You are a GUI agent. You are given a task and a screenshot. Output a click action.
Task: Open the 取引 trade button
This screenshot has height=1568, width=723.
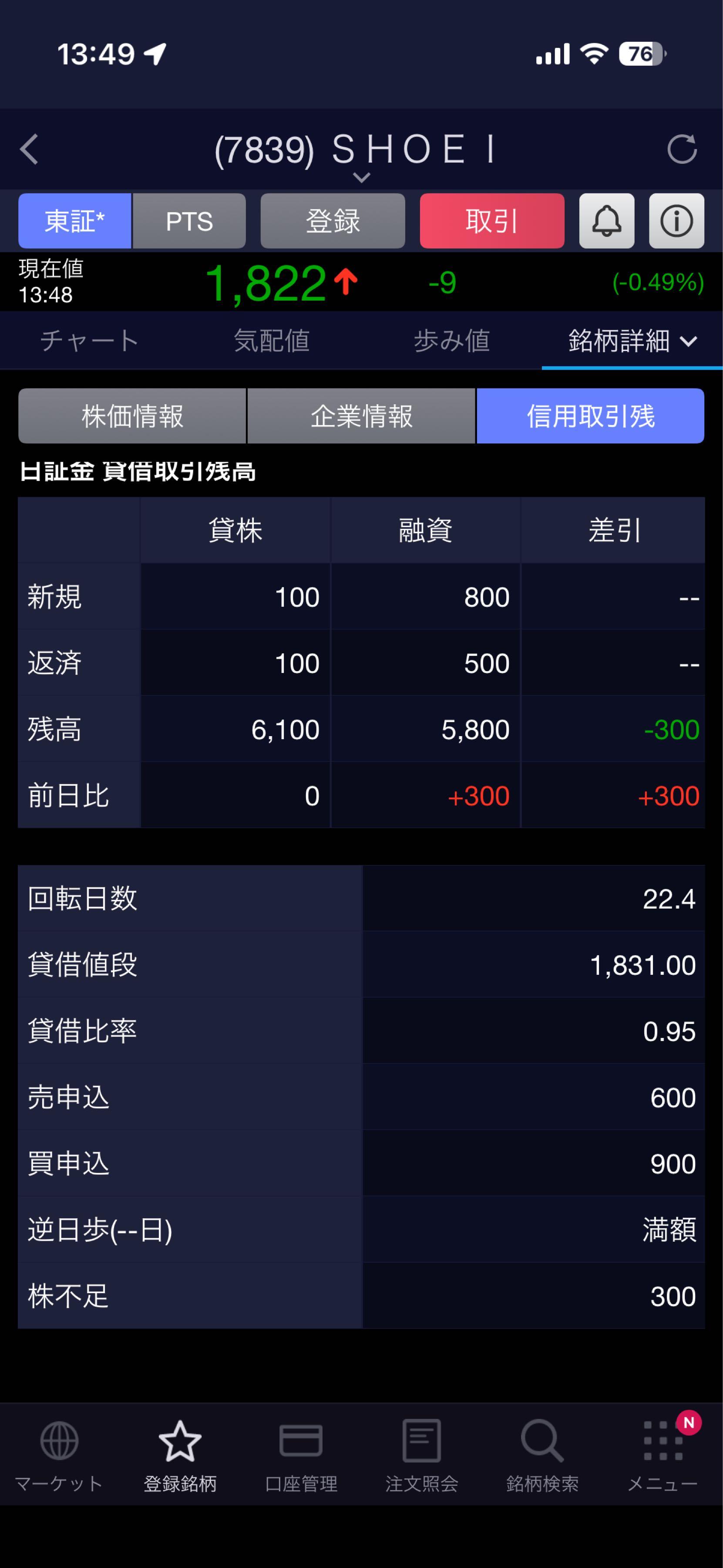click(x=491, y=221)
